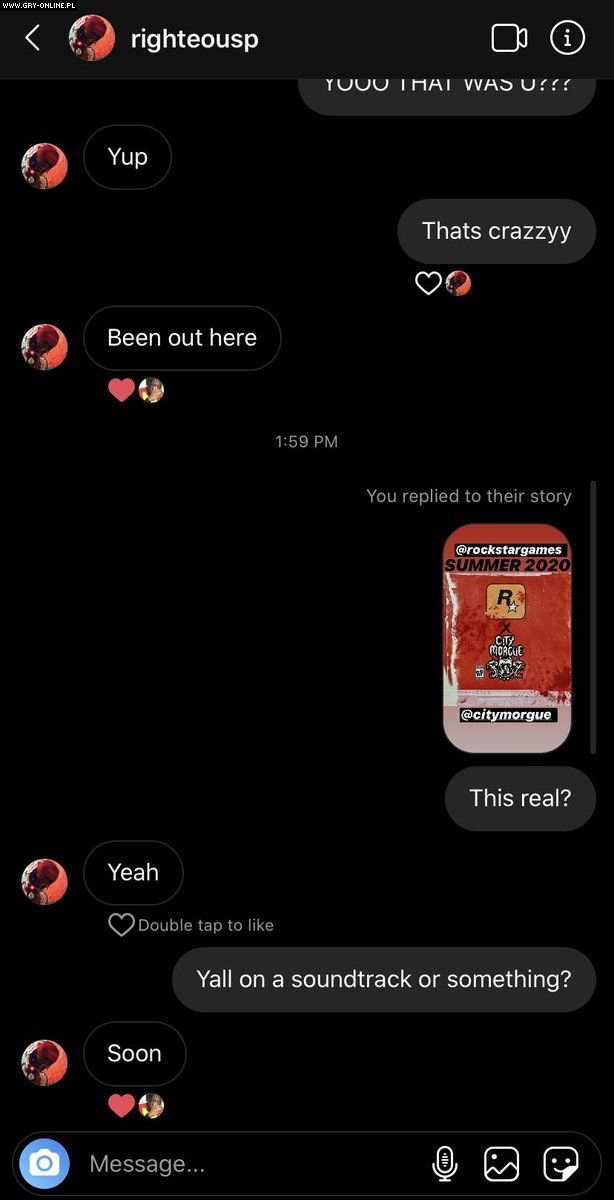Viewport: 614px width, 1200px height.
Task: View the heart reaction under "Thats crazzyy"
Action: pos(442,283)
